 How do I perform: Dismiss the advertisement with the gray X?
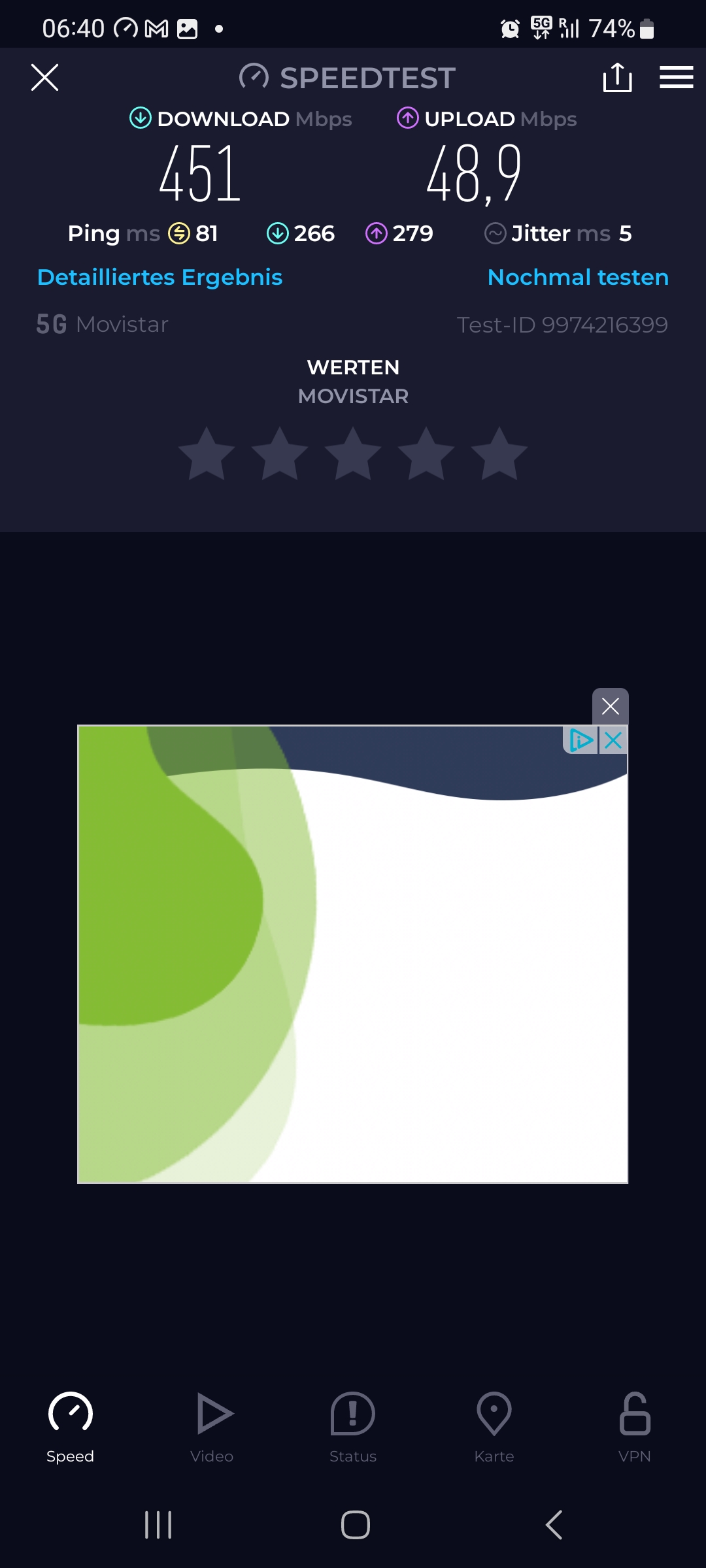pyautogui.click(x=610, y=706)
